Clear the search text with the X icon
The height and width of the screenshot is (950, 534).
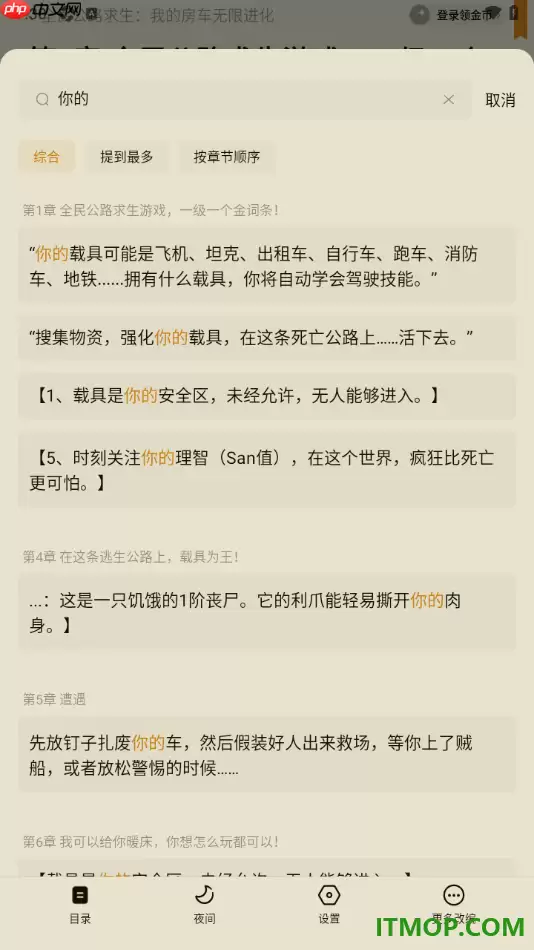tap(449, 99)
